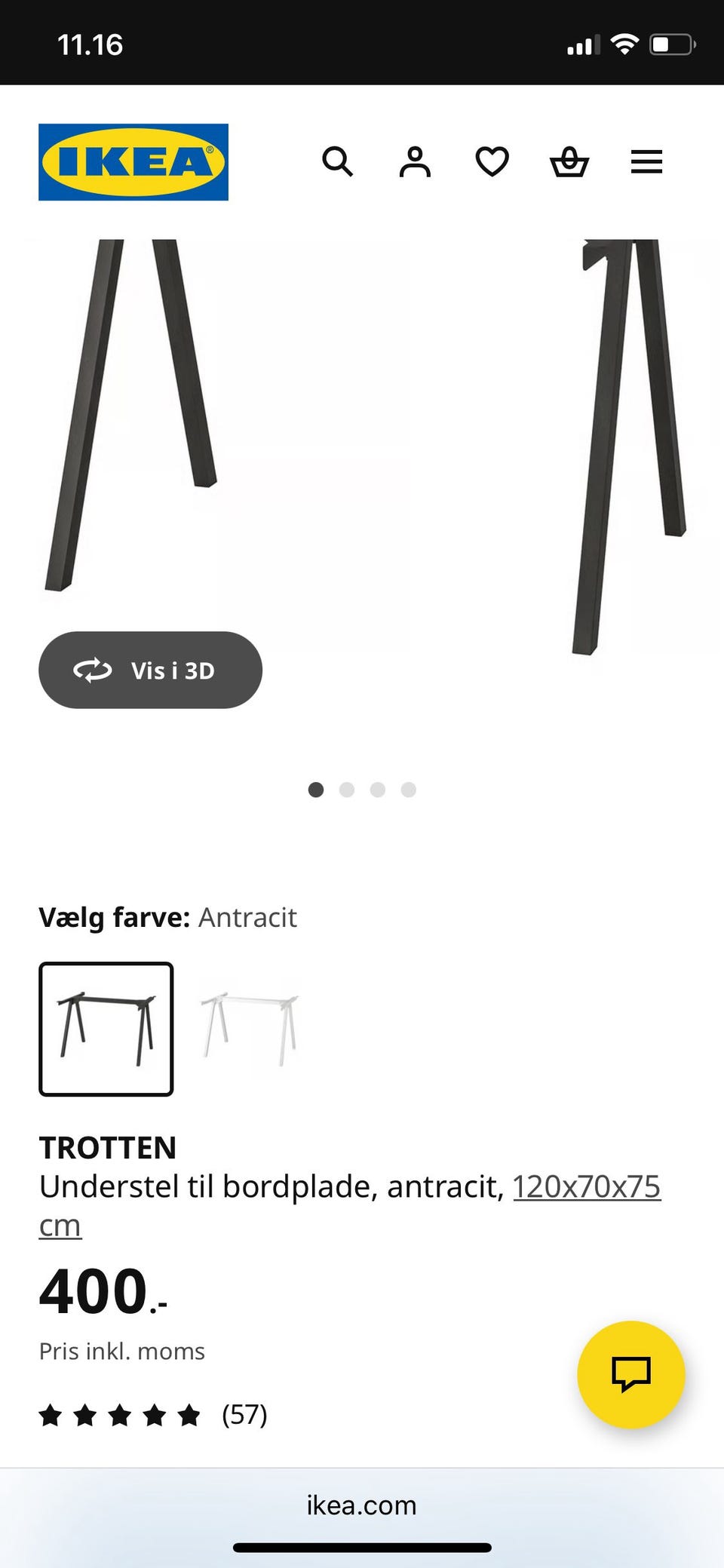This screenshot has height=1568, width=724.
Task: Select the second carousel dot
Action: tap(347, 790)
